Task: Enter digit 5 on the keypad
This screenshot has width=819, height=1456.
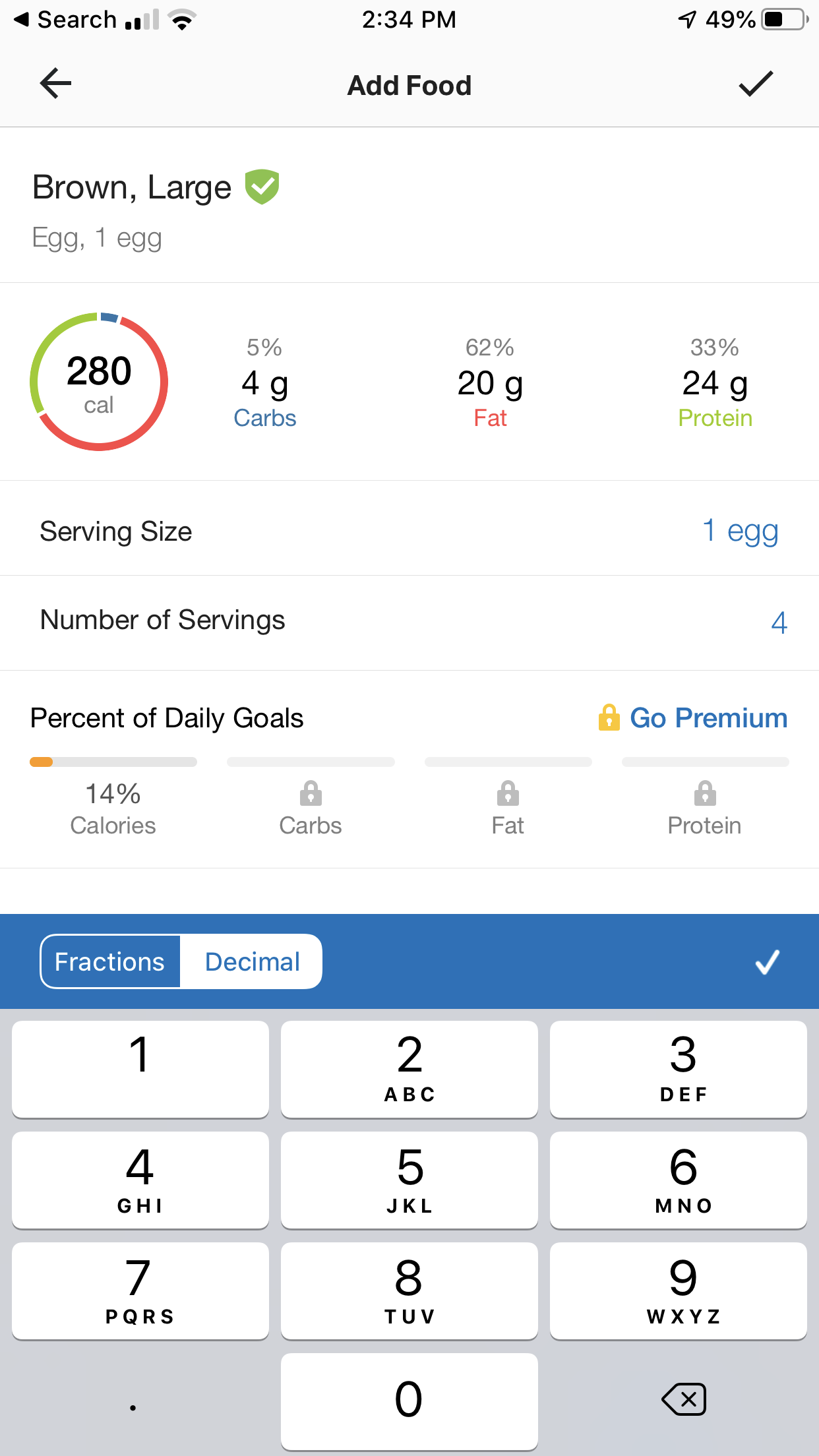Action: tap(409, 1179)
